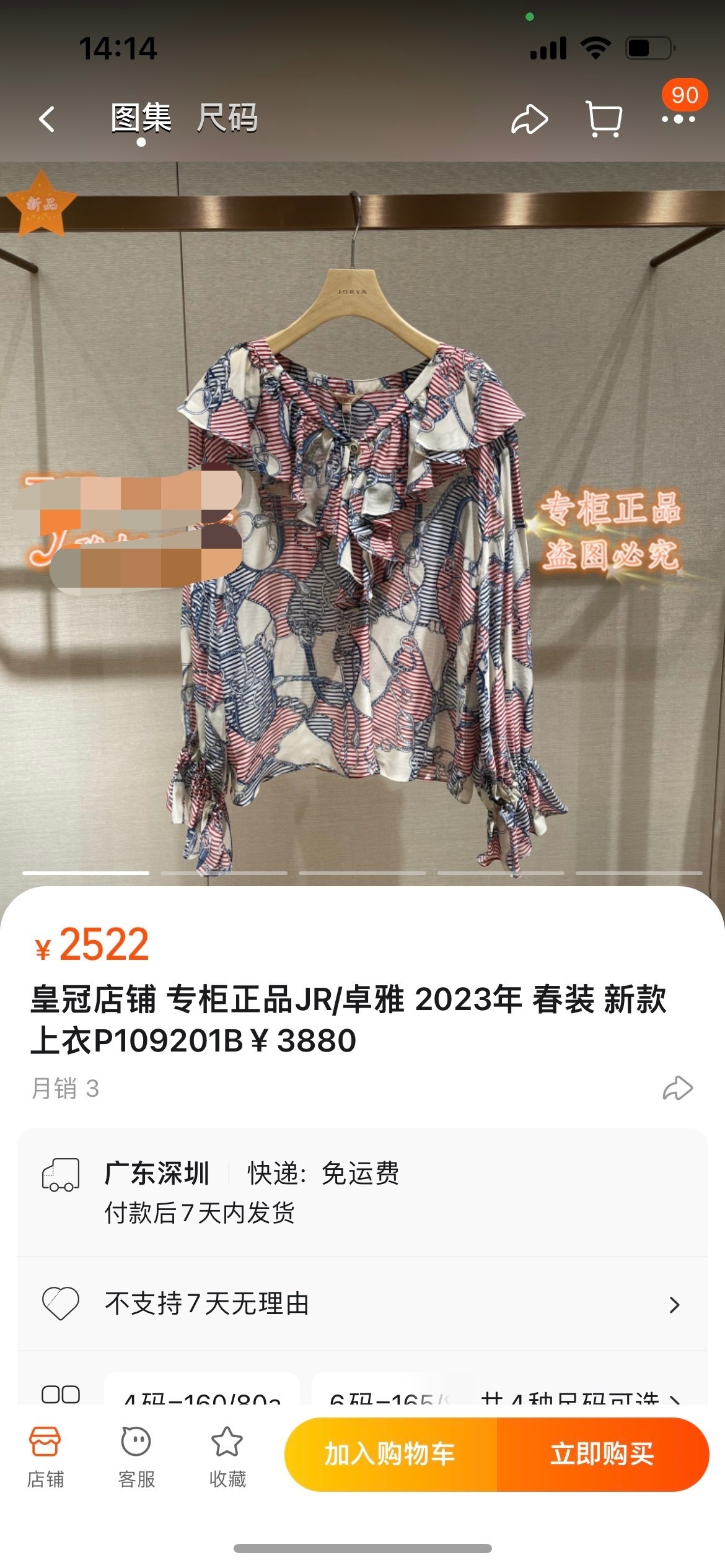Tap the share arrow beside 月销
Image resolution: width=725 pixels, height=1568 pixels.
click(x=677, y=1089)
